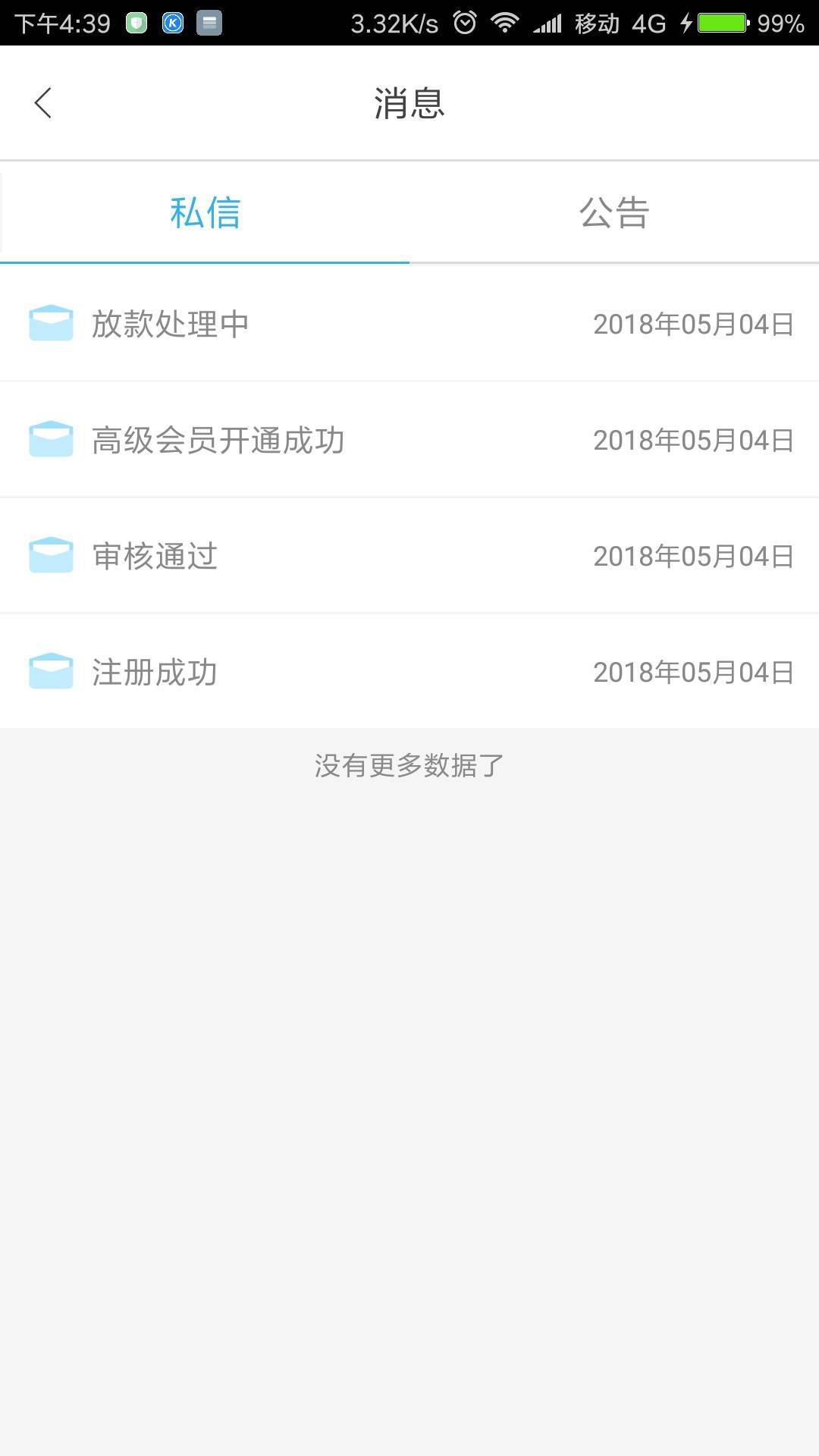View the 审核通过 message
This screenshot has height=1456, width=819.
[409, 556]
